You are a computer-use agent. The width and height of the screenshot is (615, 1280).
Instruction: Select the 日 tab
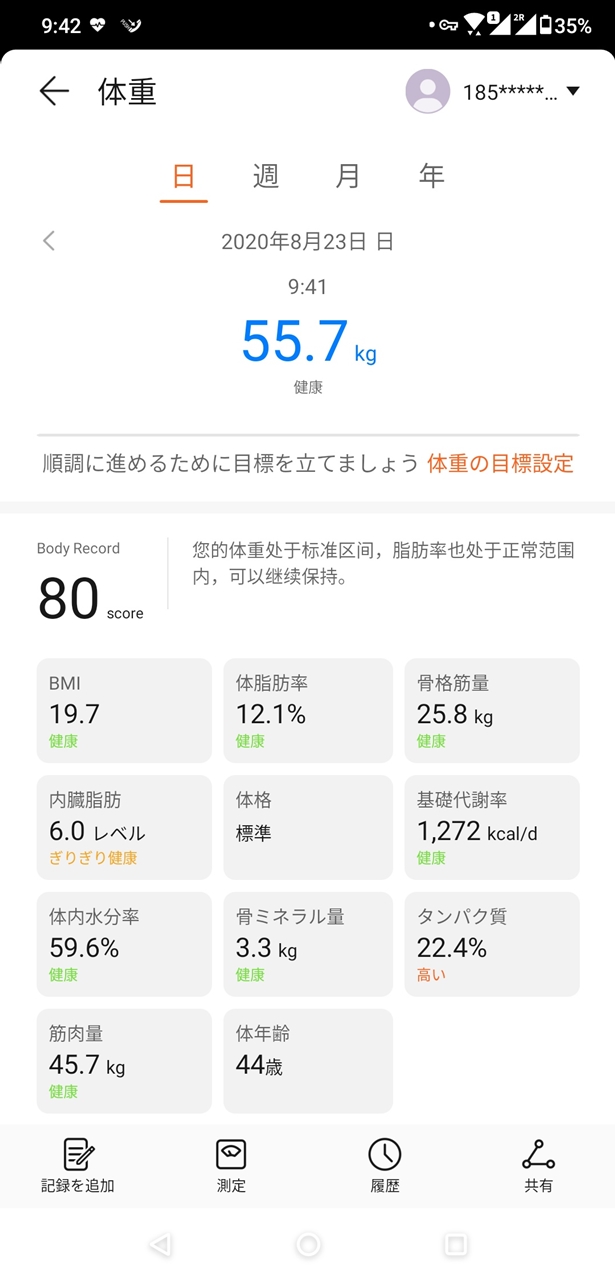[183, 176]
